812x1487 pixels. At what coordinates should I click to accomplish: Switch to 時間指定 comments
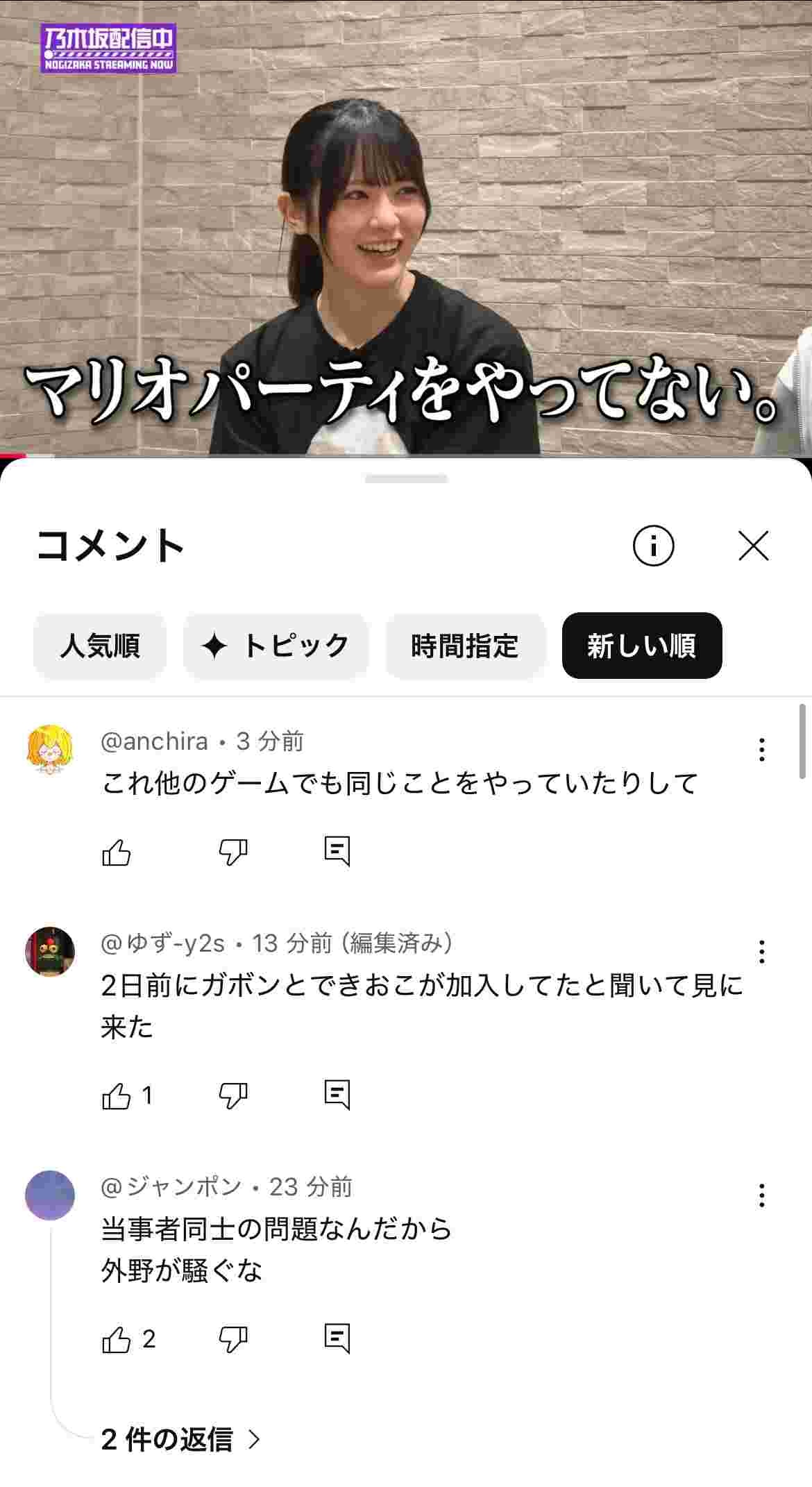click(464, 646)
